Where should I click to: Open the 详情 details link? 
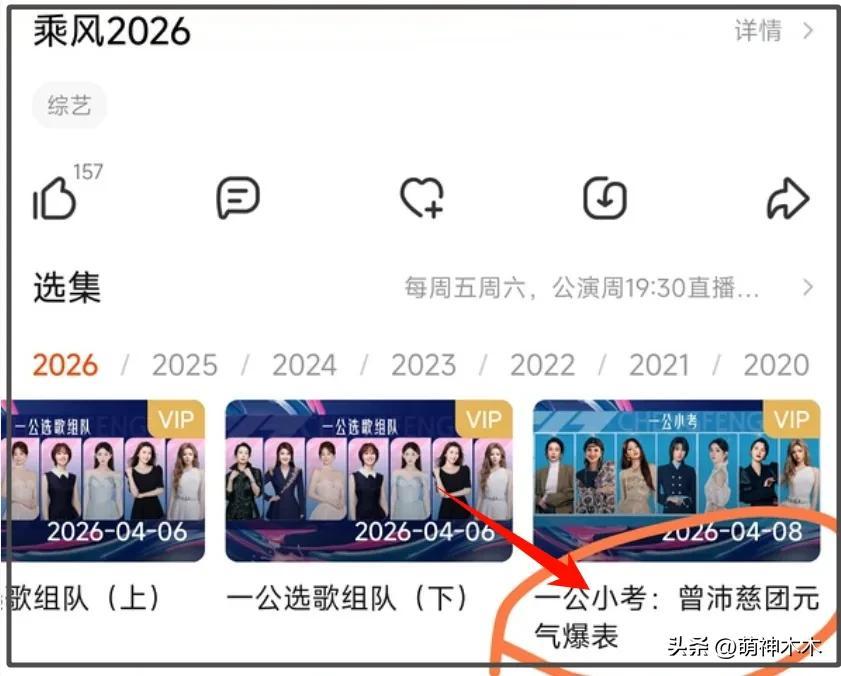(773, 31)
